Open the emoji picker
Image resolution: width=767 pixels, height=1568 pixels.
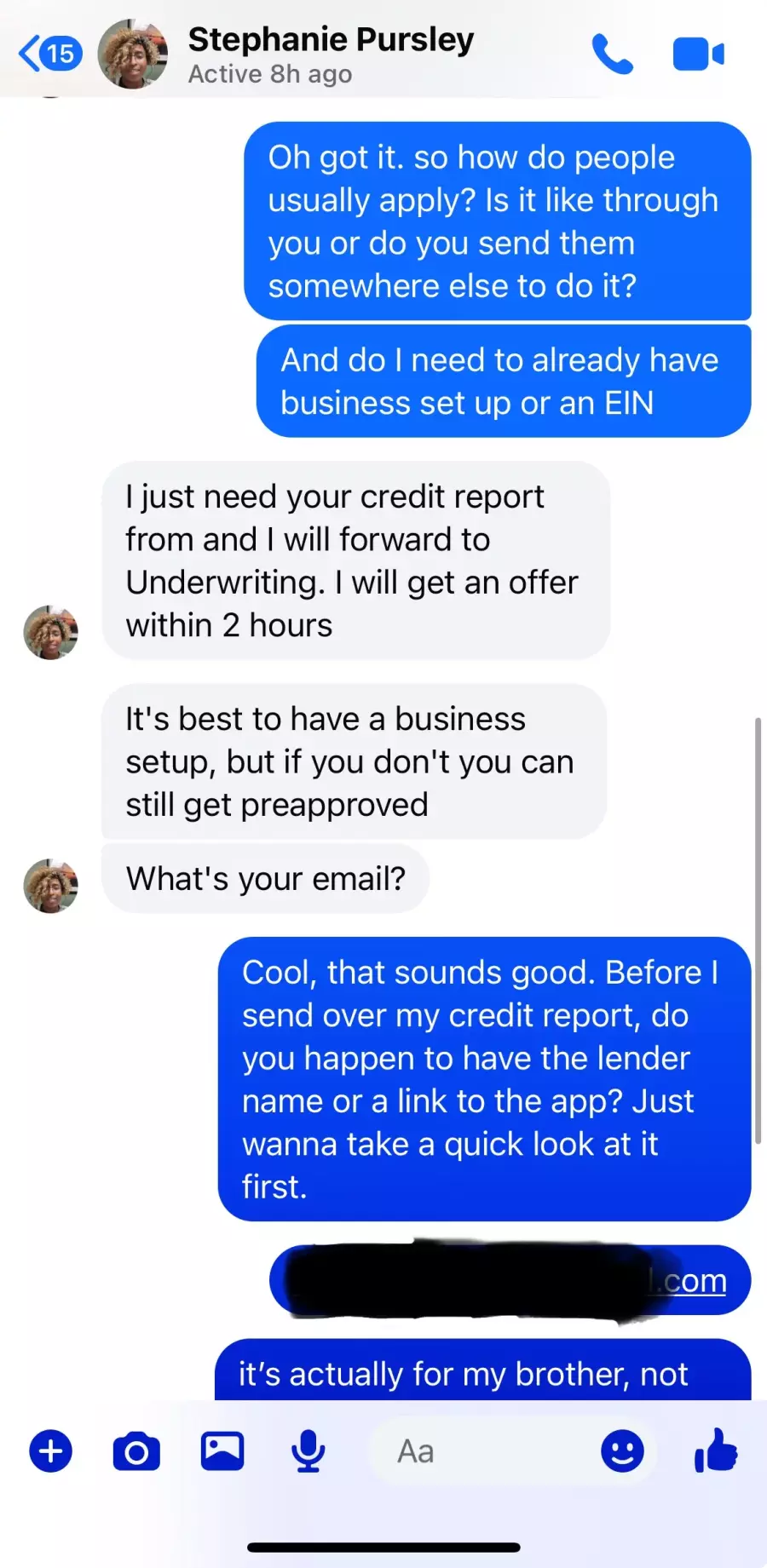pos(622,1451)
